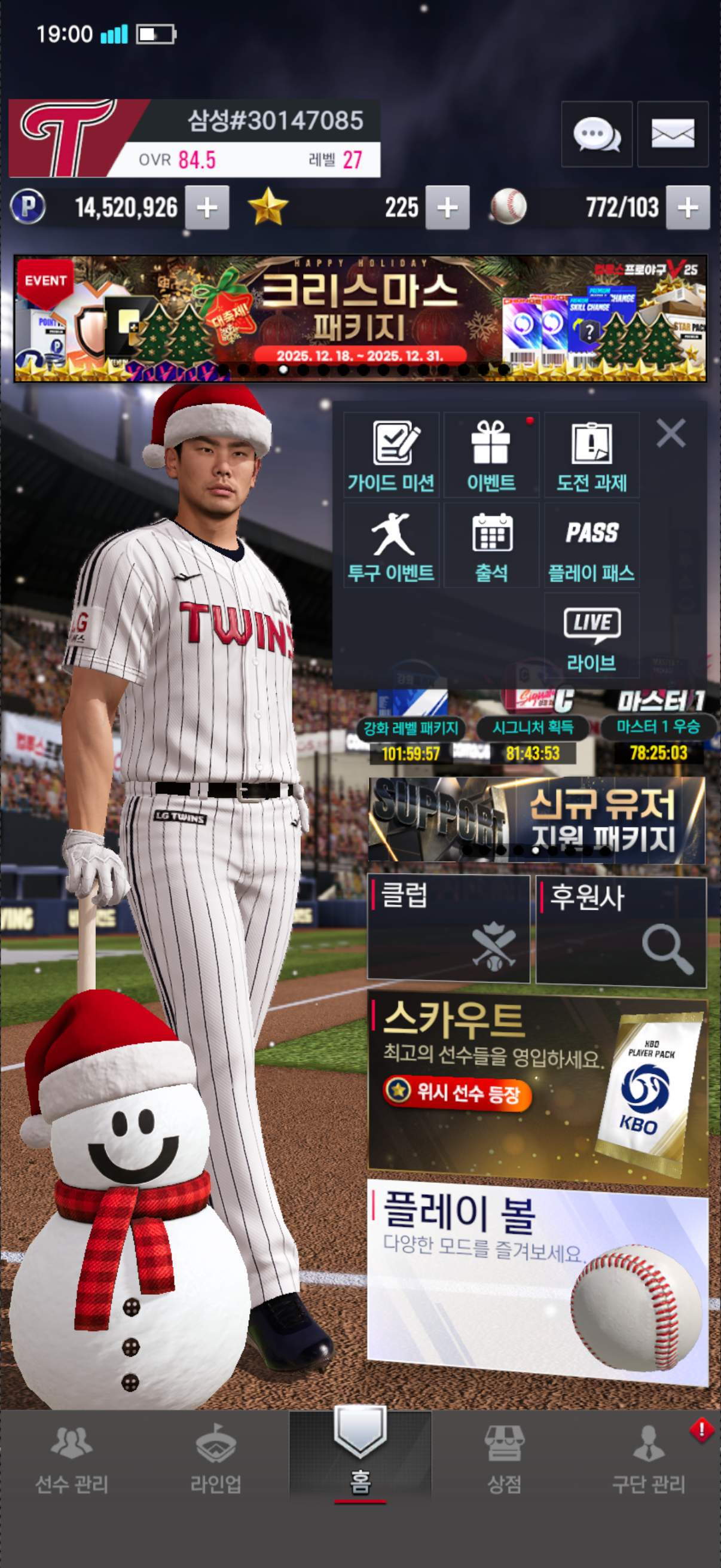Add more stars with the plus button
The height and width of the screenshot is (1568, 721).
(447, 208)
